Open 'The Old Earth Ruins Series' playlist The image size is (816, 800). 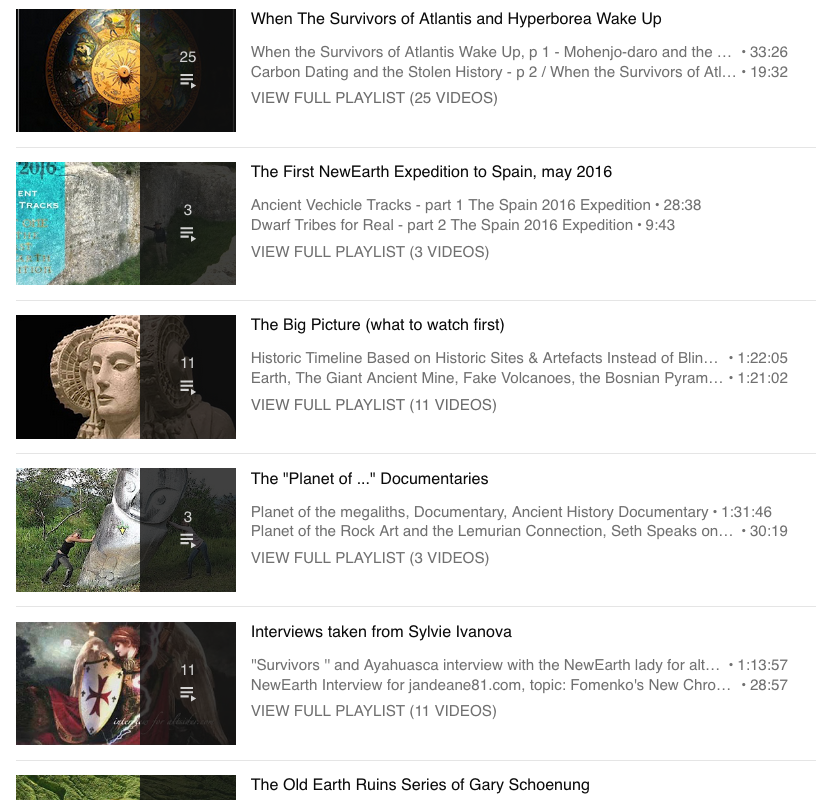click(x=420, y=785)
